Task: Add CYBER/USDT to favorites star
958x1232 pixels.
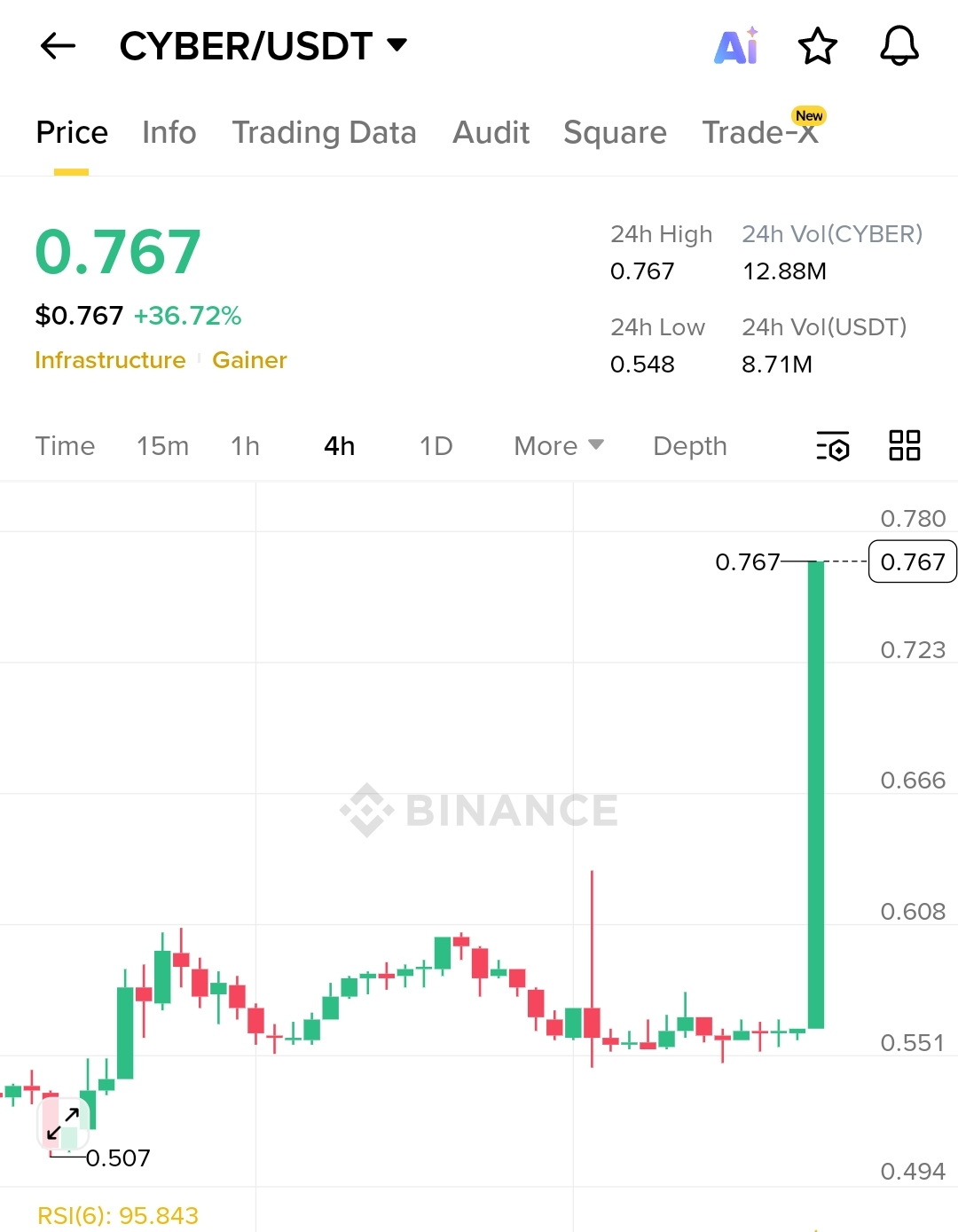Action: (x=817, y=46)
